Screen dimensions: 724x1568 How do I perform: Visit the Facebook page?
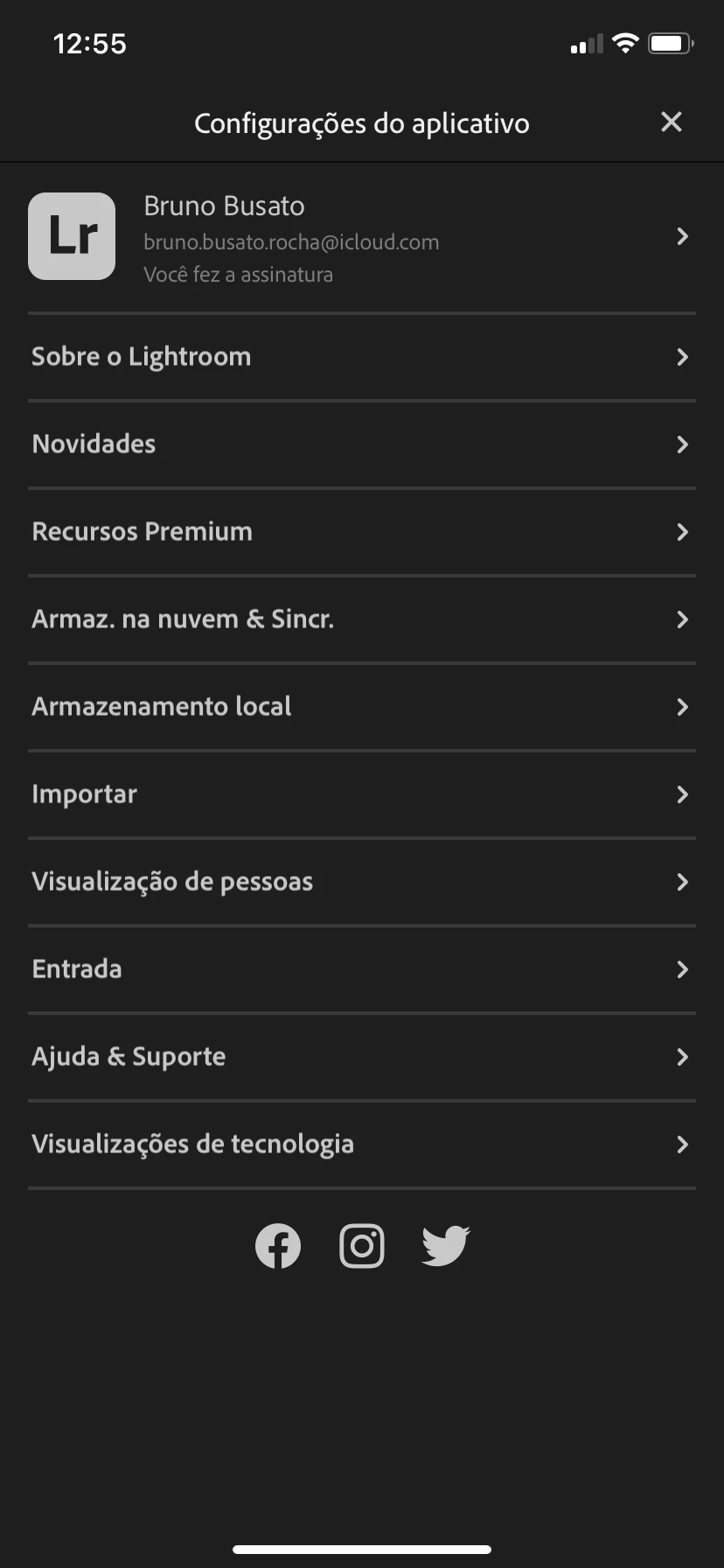[278, 1246]
